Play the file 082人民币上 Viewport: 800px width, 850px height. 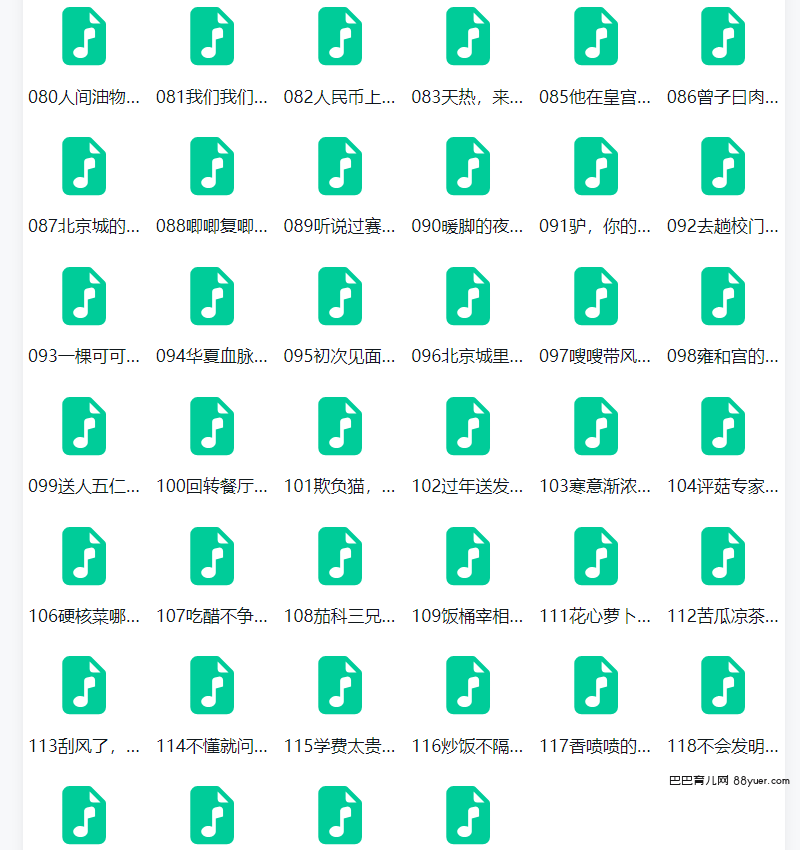pos(340,37)
